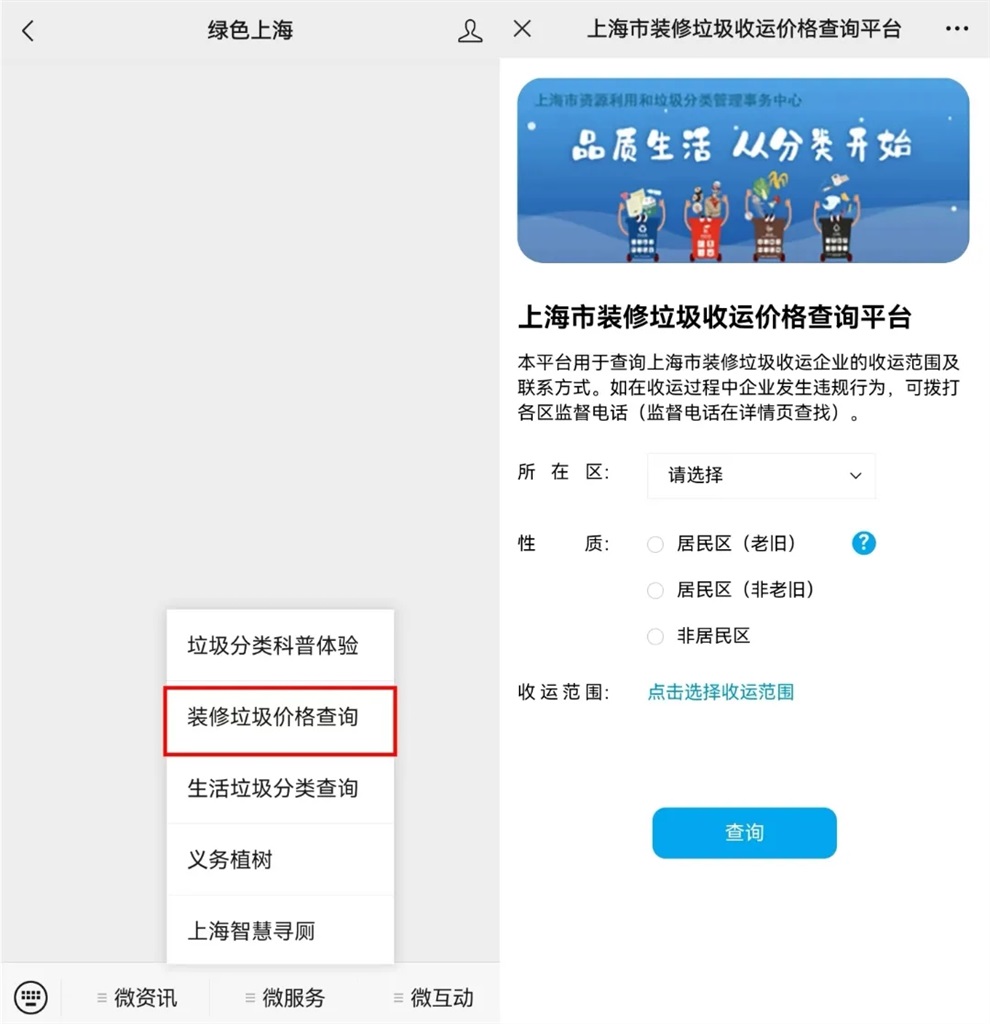
Task: Close the price query platform page
Action: point(522,29)
